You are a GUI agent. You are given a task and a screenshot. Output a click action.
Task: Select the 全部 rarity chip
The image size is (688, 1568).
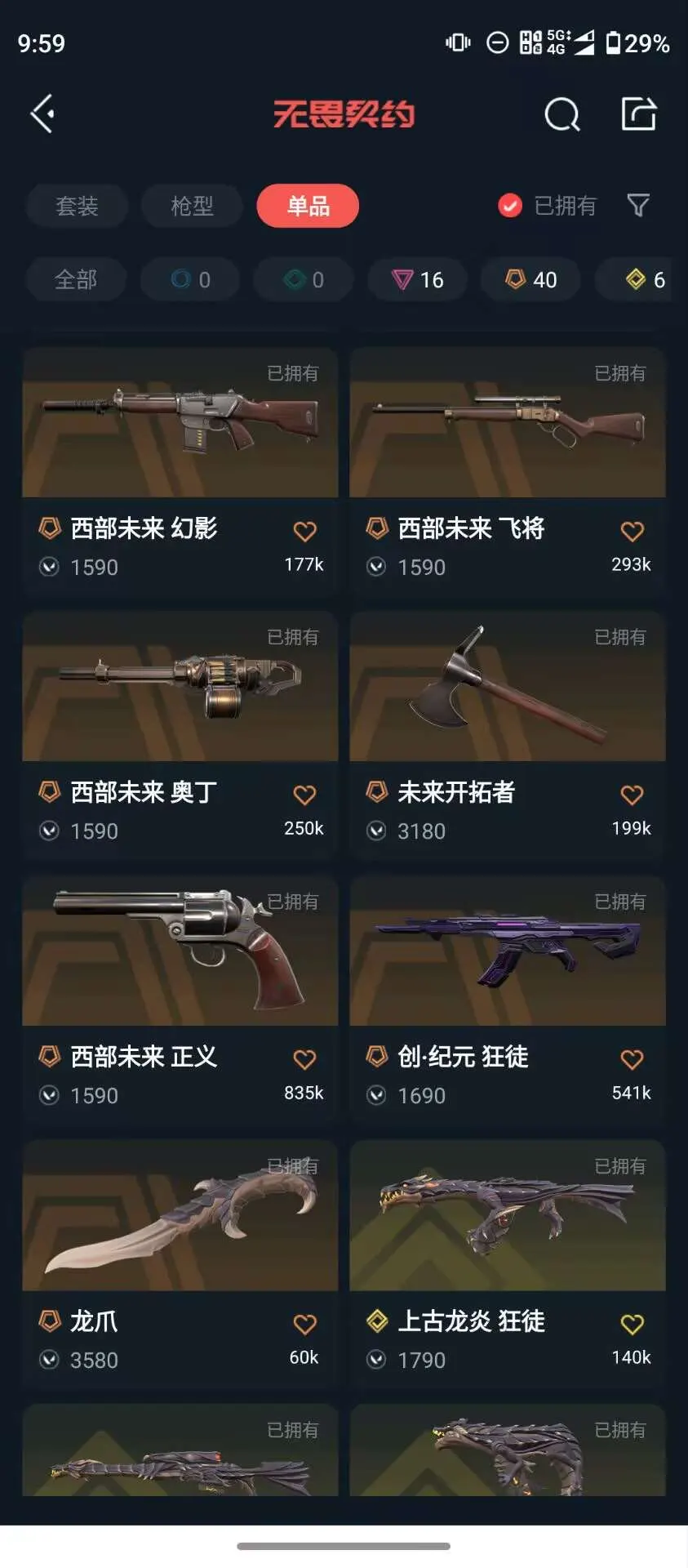pos(76,280)
